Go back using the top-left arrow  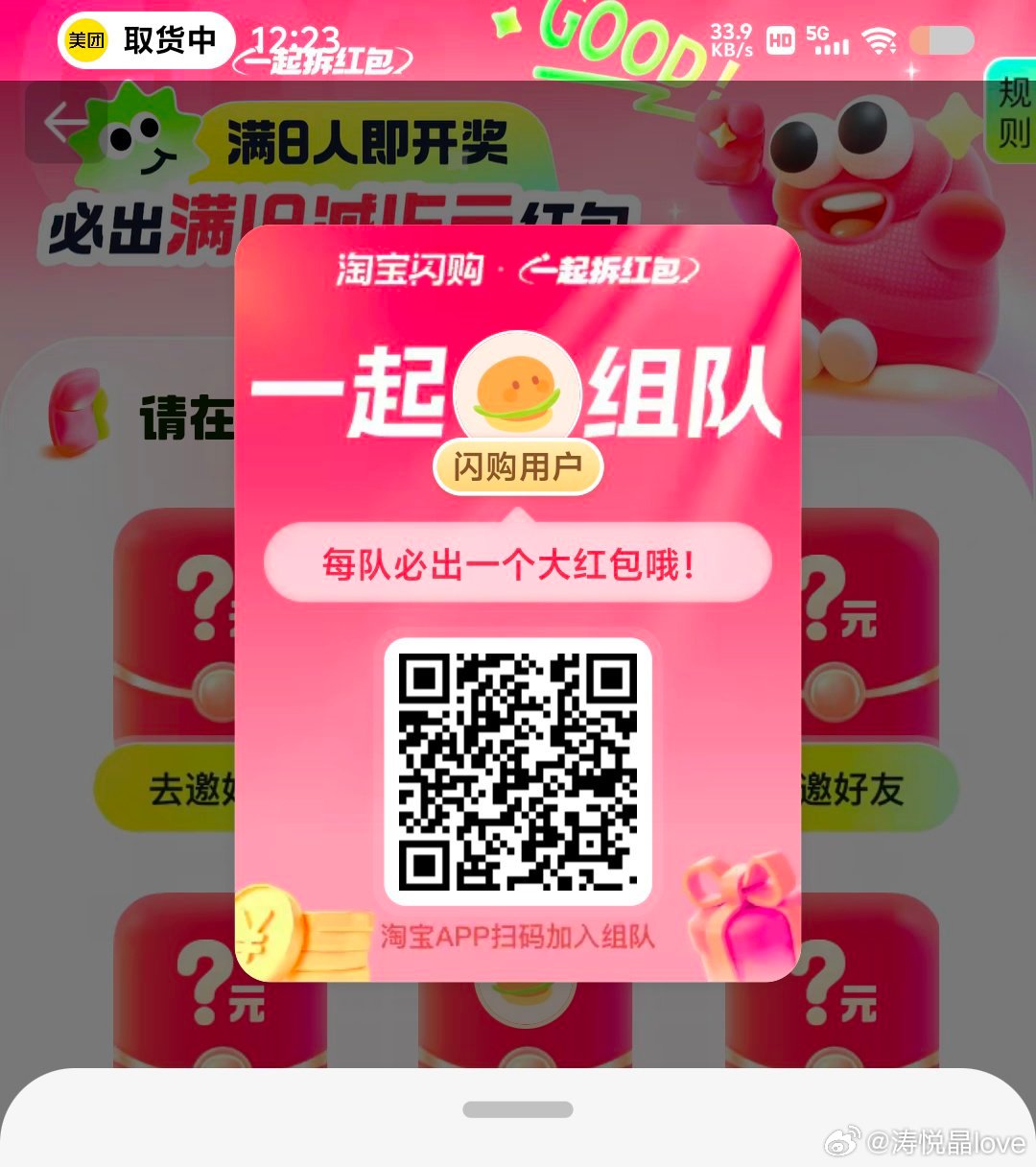click(63, 123)
